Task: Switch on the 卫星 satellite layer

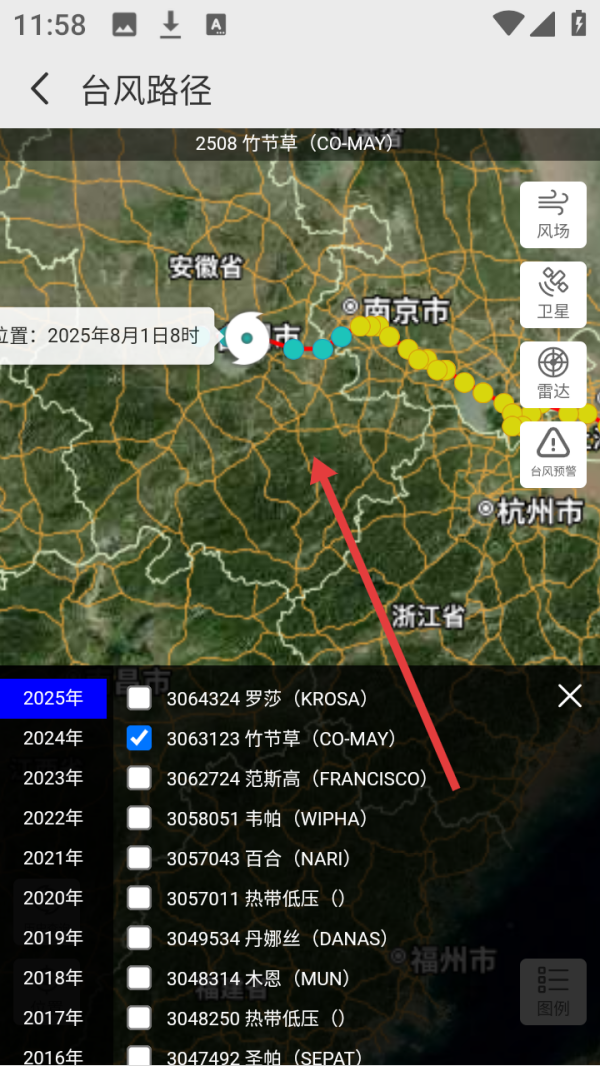Action: pyautogui.click(x=553, y=295)
